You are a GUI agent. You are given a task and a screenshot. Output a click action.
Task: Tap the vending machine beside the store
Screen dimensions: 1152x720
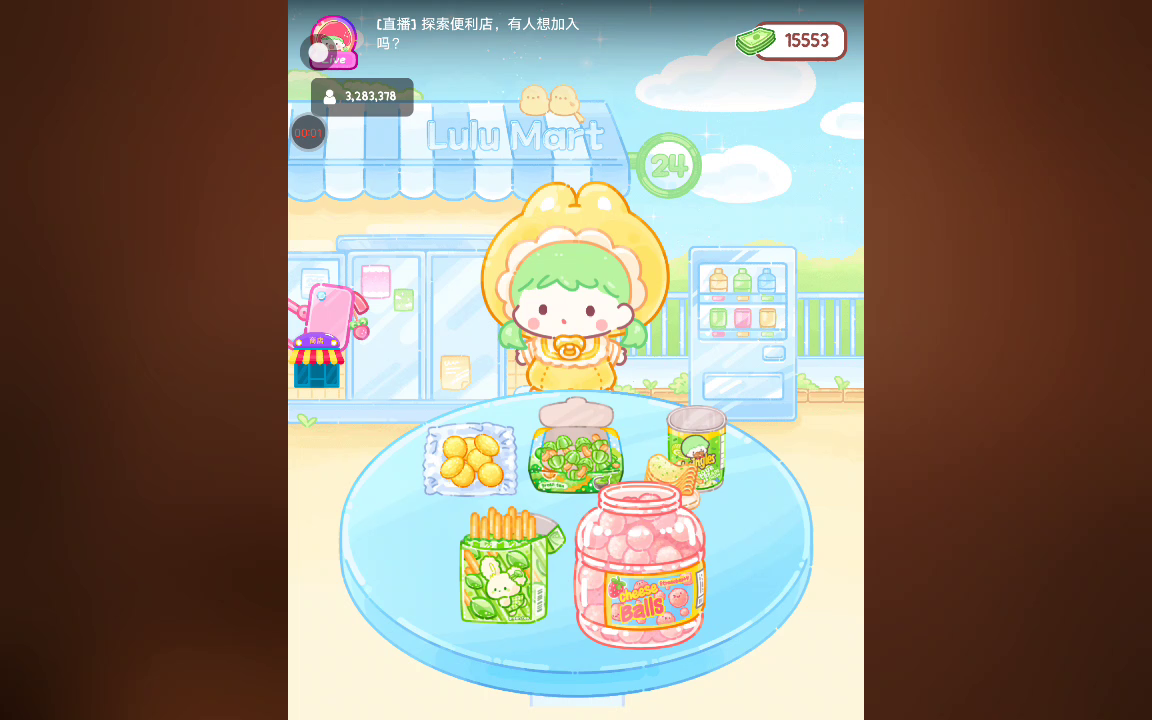(x=742, y=332)
